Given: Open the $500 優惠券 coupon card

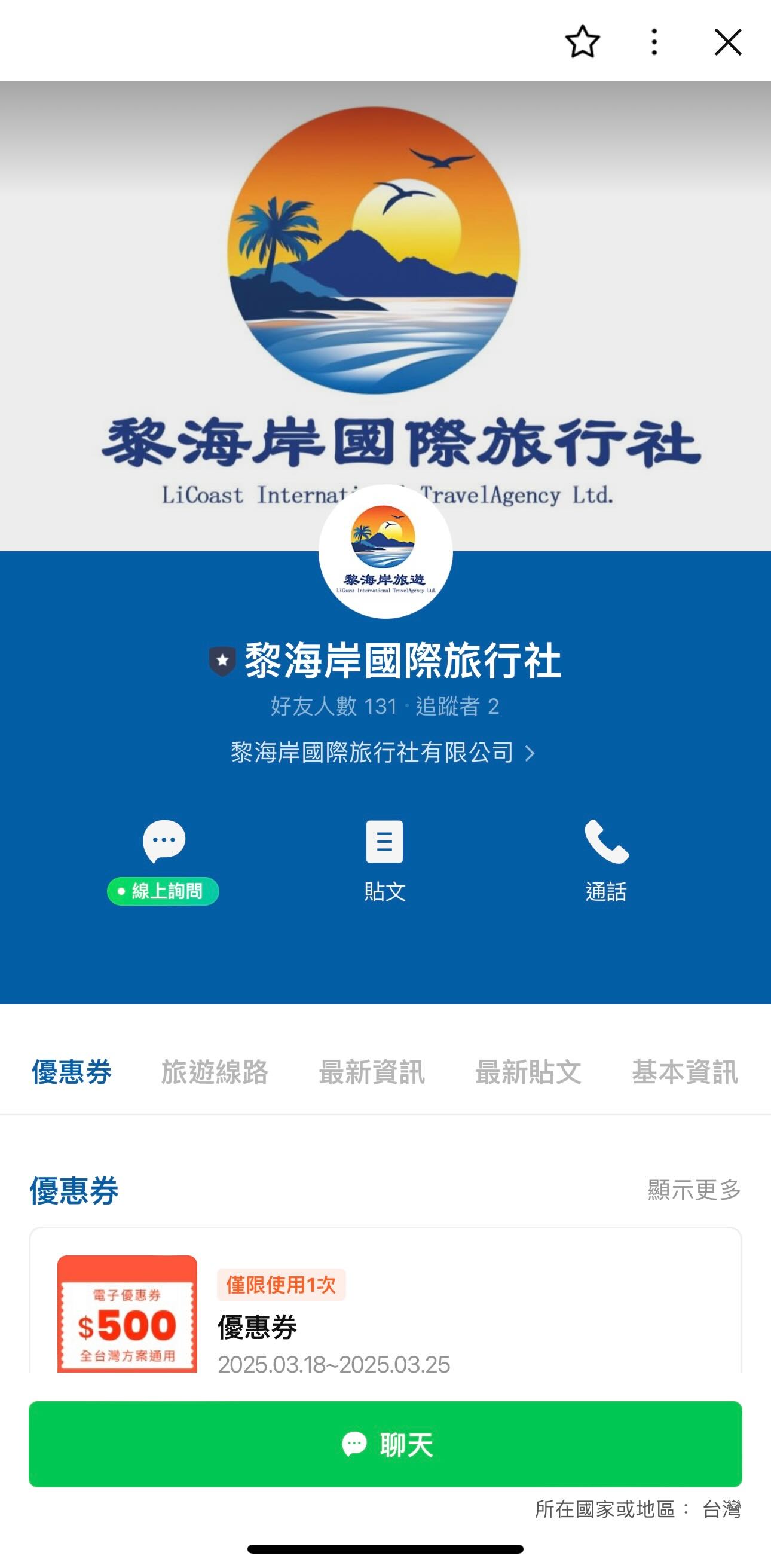Looking at the screenshot, I should 384,1315.
